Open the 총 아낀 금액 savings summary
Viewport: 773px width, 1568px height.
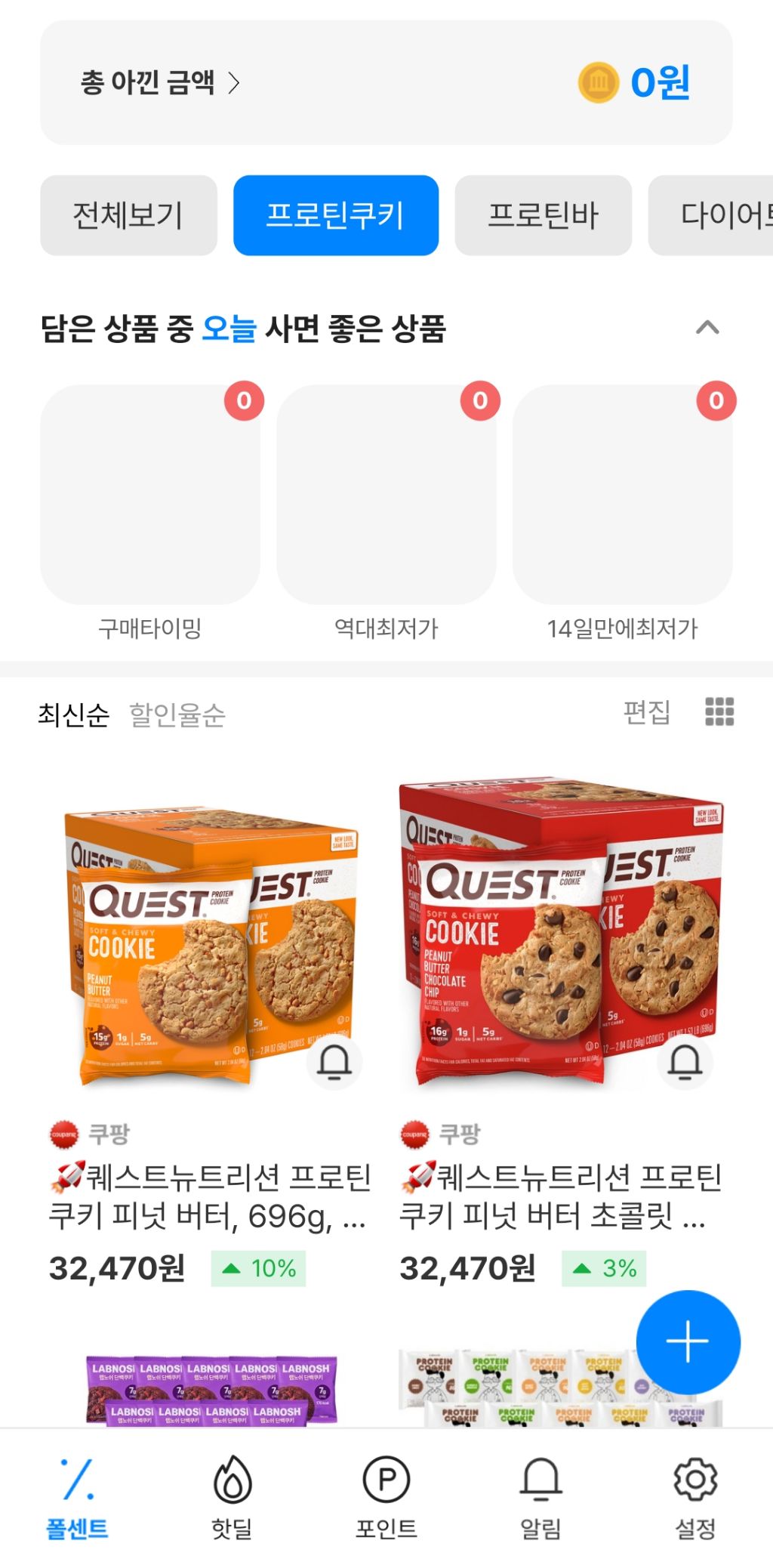[x=160, y=82]
